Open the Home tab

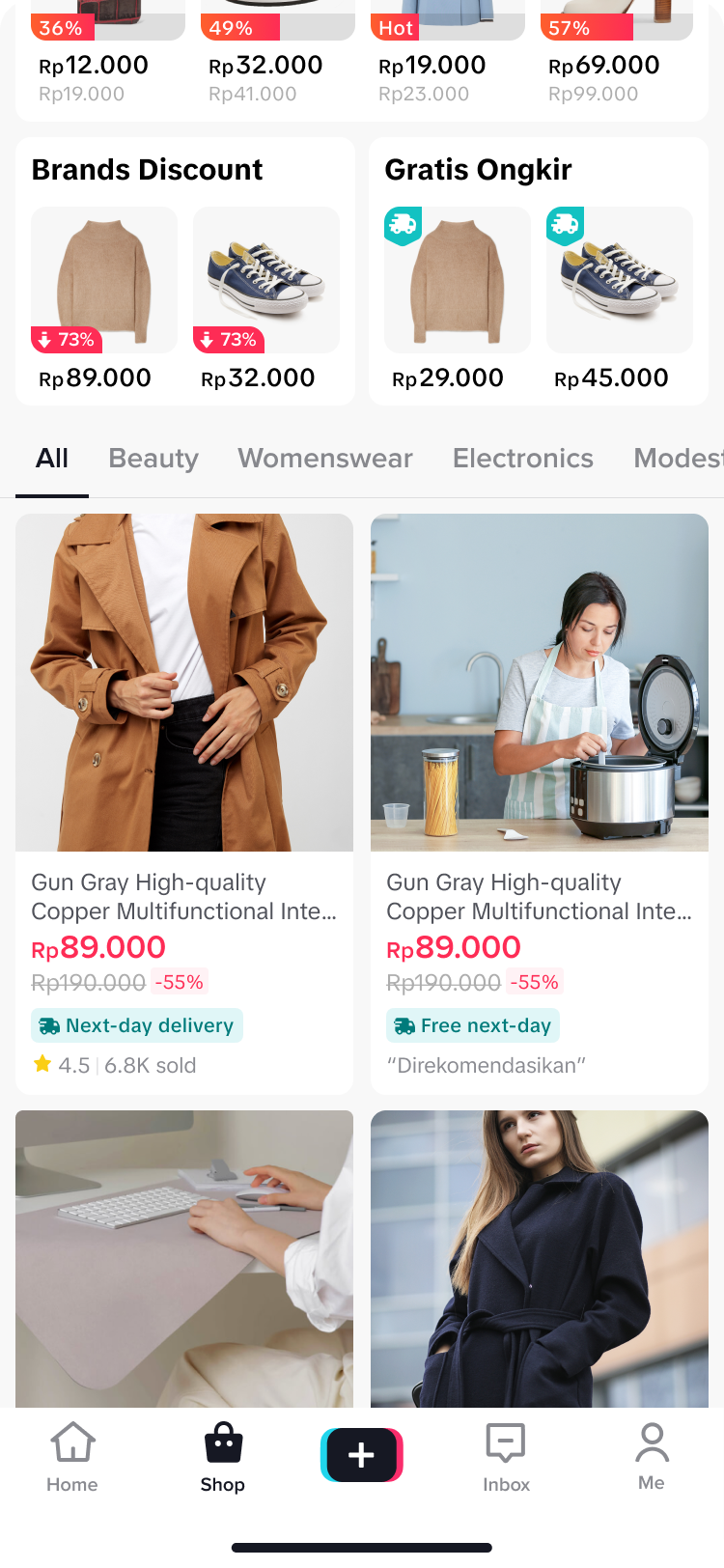[72, 1458]
